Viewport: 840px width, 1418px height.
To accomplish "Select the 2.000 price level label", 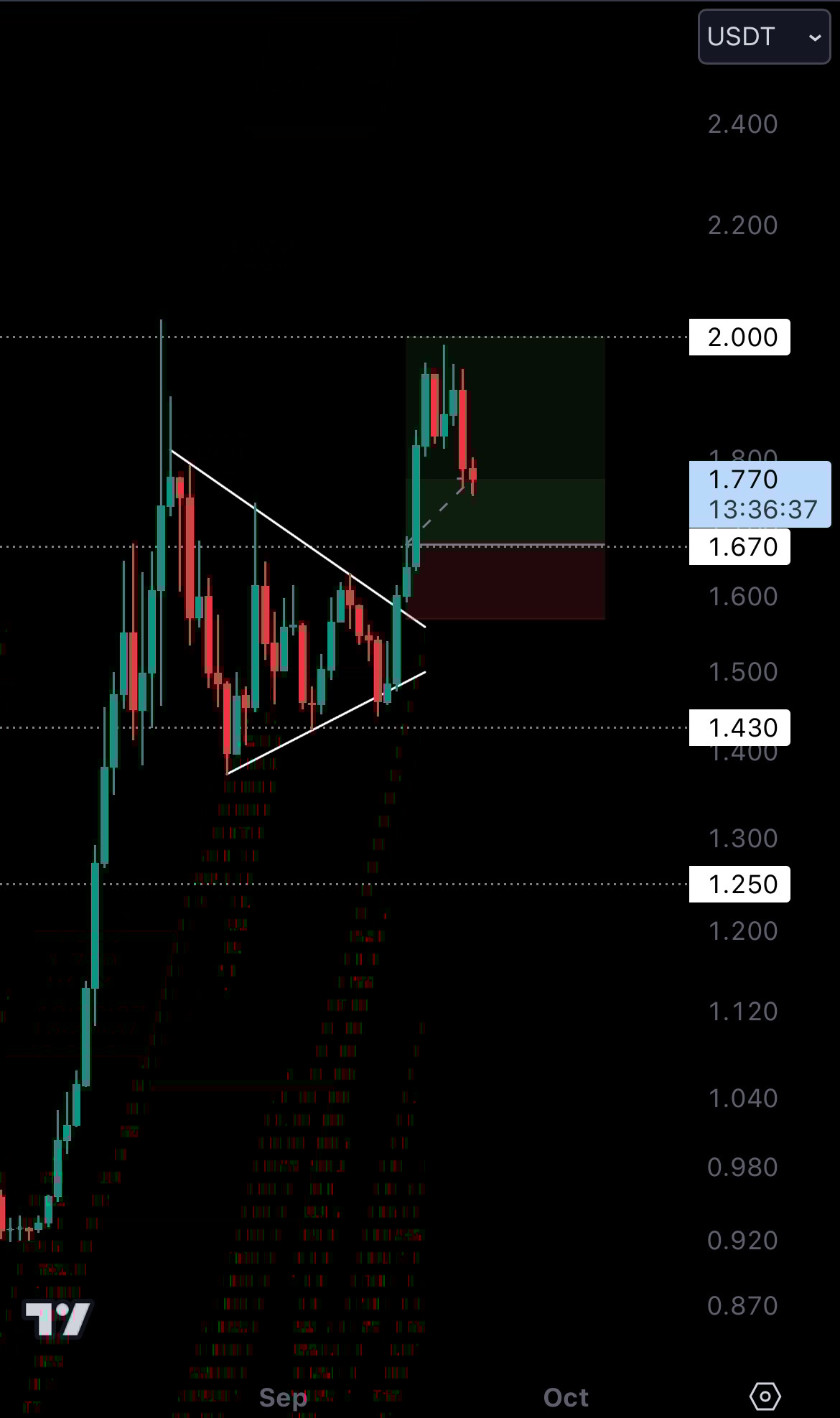I will (739, 337).
